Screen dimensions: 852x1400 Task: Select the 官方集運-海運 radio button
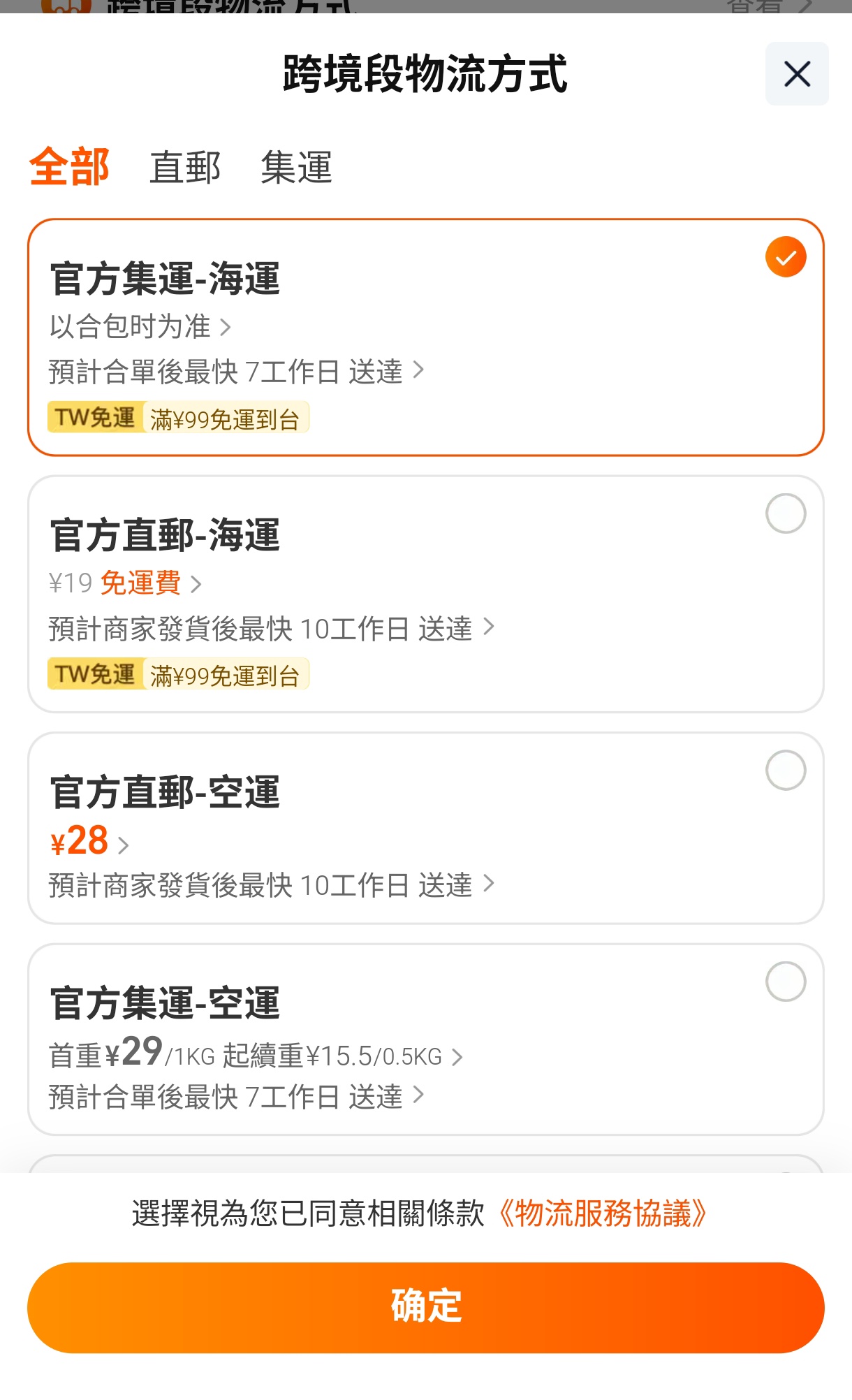(786, 257)
